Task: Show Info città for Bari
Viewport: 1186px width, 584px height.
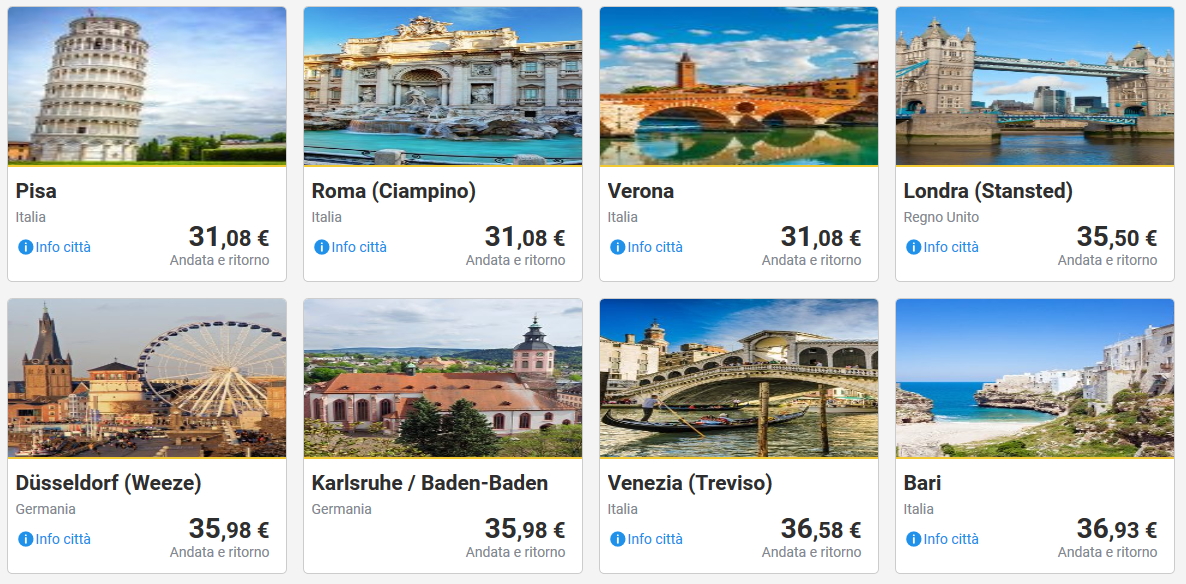Action: tap(943, 539)
